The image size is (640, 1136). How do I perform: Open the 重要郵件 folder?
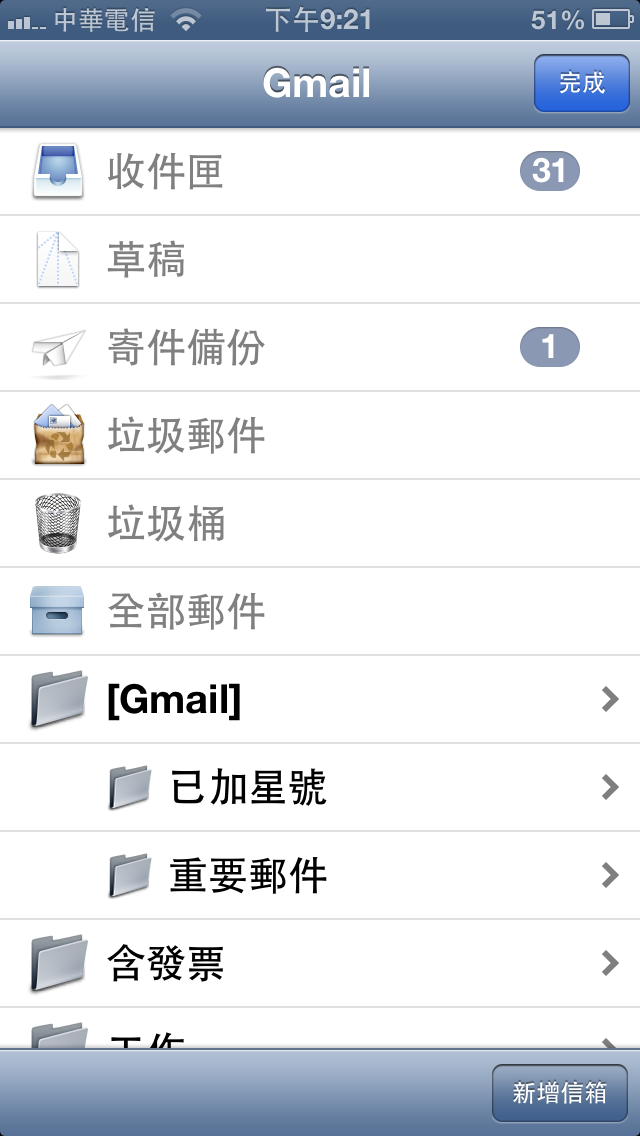[320, 876]
